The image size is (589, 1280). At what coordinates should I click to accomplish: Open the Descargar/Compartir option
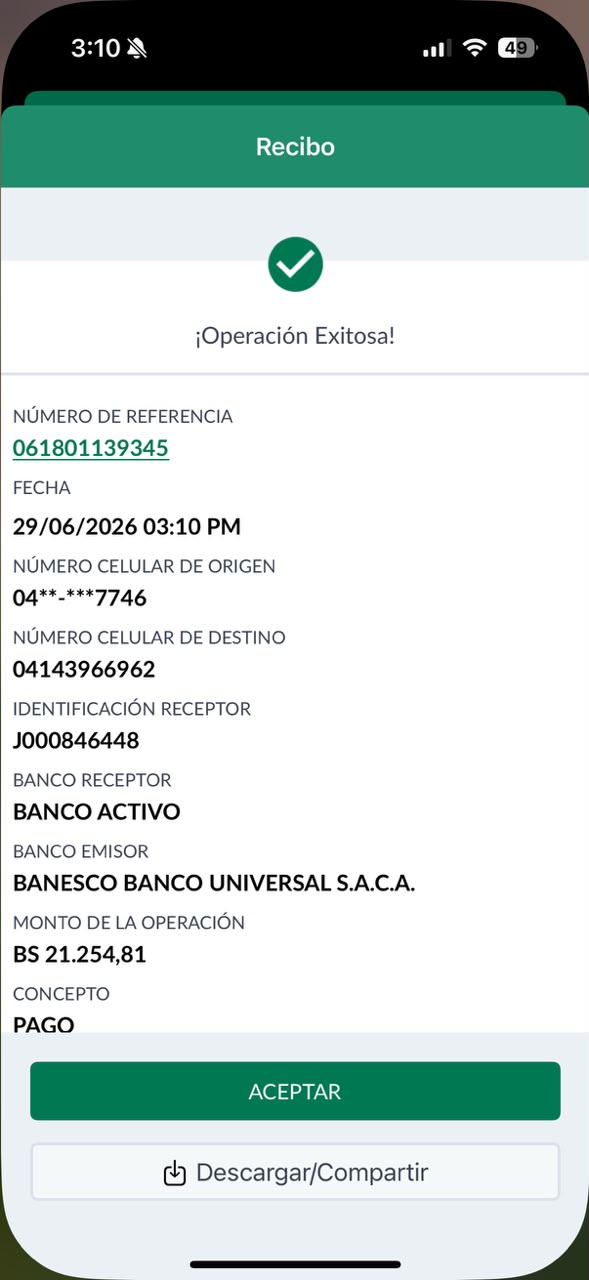coord(295,1172)
